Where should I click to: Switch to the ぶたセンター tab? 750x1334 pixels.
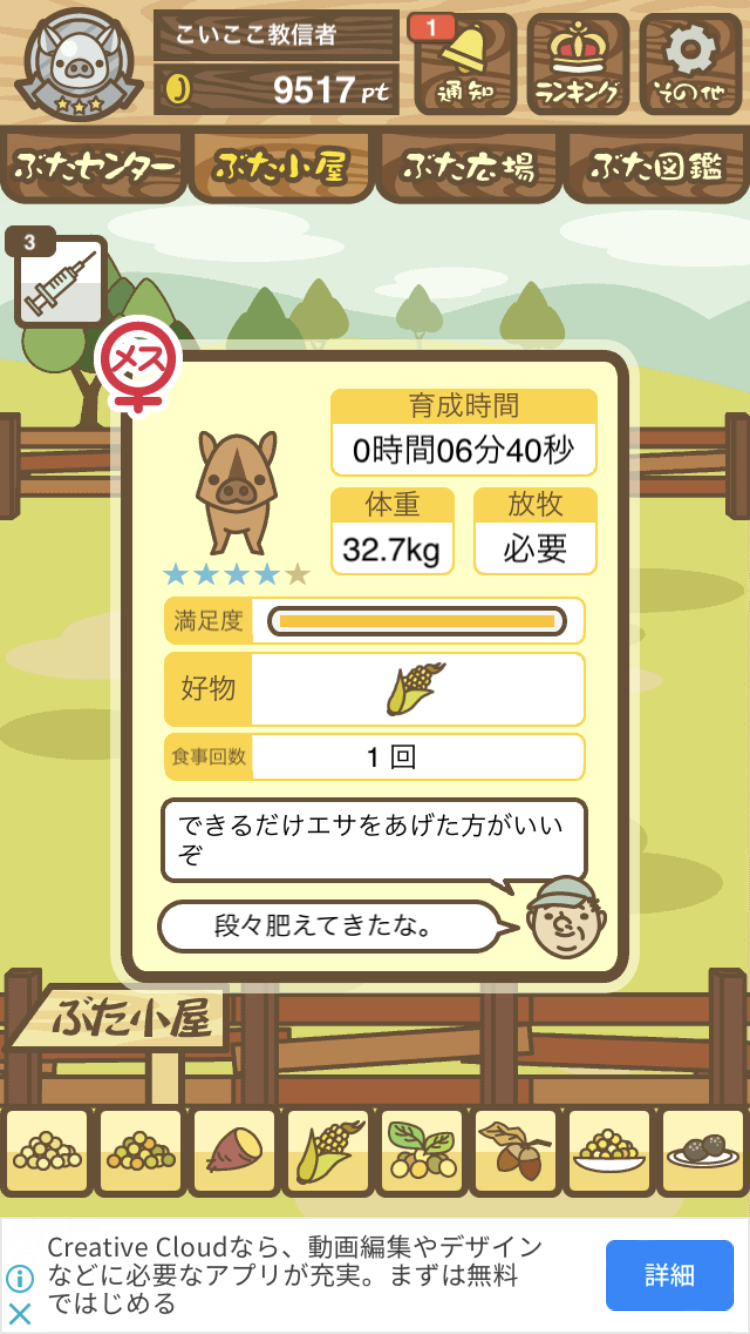(95, 167)
